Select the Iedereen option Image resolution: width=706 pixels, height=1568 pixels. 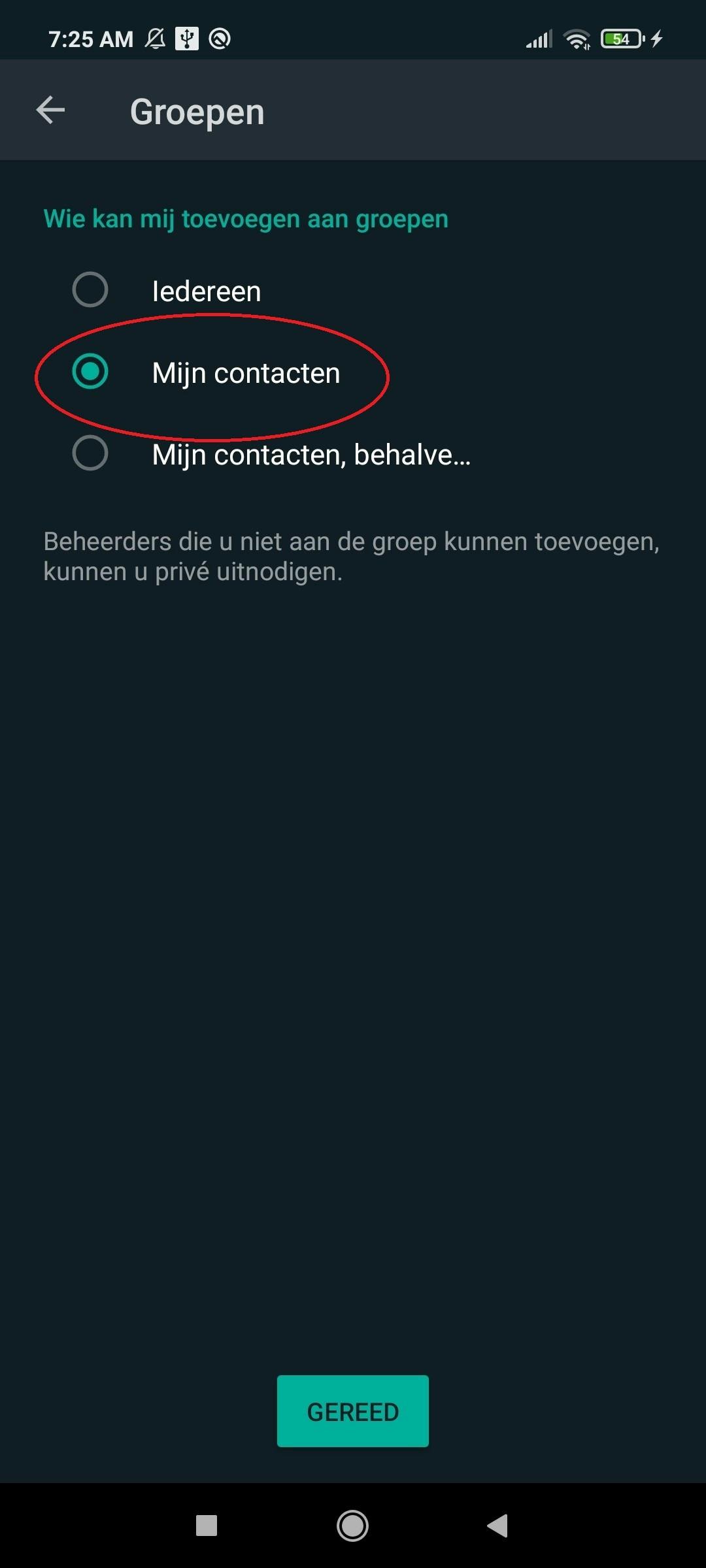click(x=90, y=290)
